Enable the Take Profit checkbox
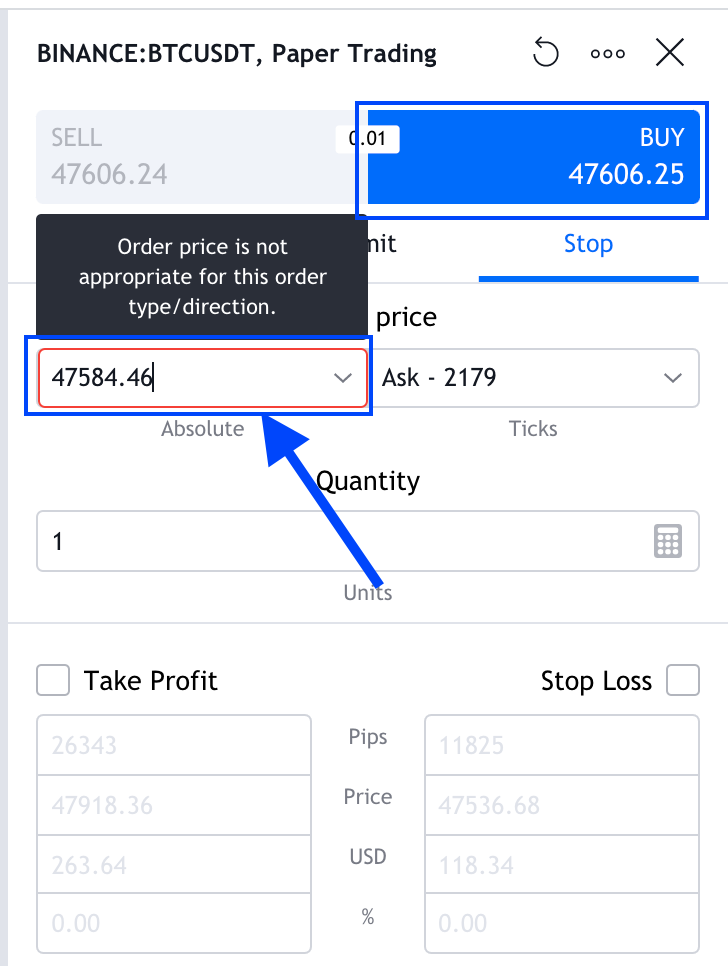 click(x=53, y=682)
